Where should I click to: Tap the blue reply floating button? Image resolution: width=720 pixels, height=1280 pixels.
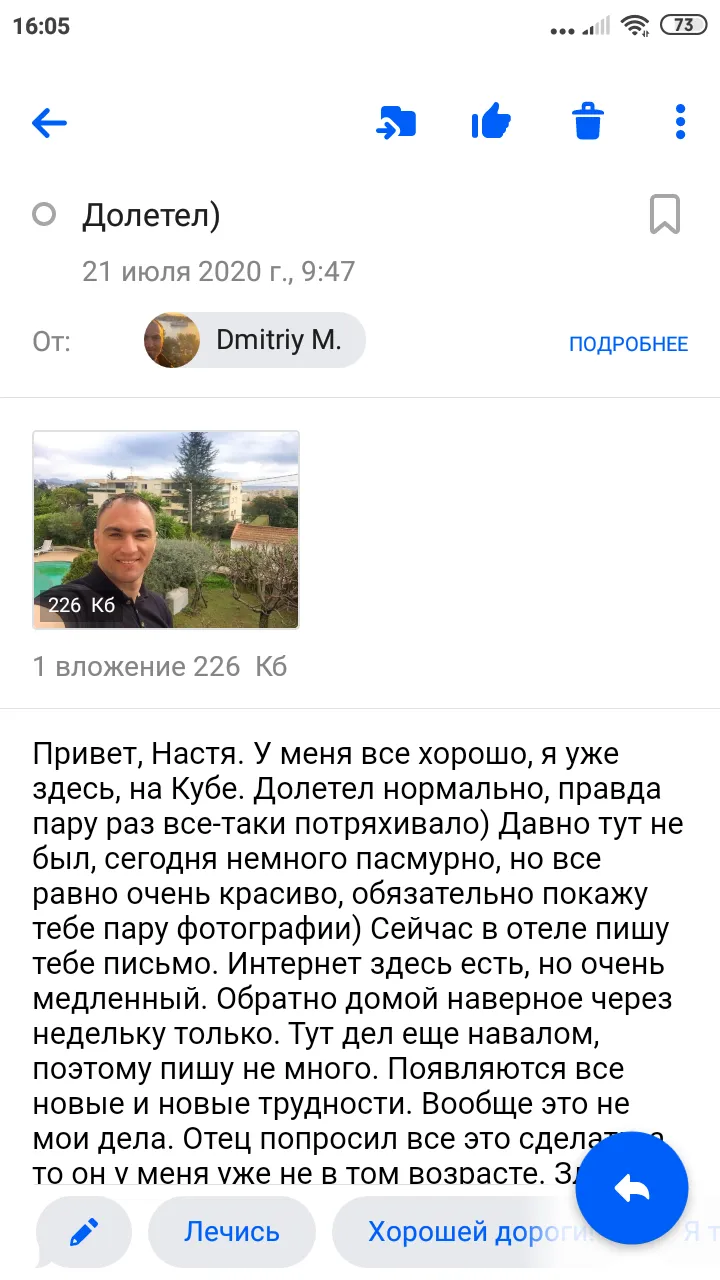(632, 1188)
